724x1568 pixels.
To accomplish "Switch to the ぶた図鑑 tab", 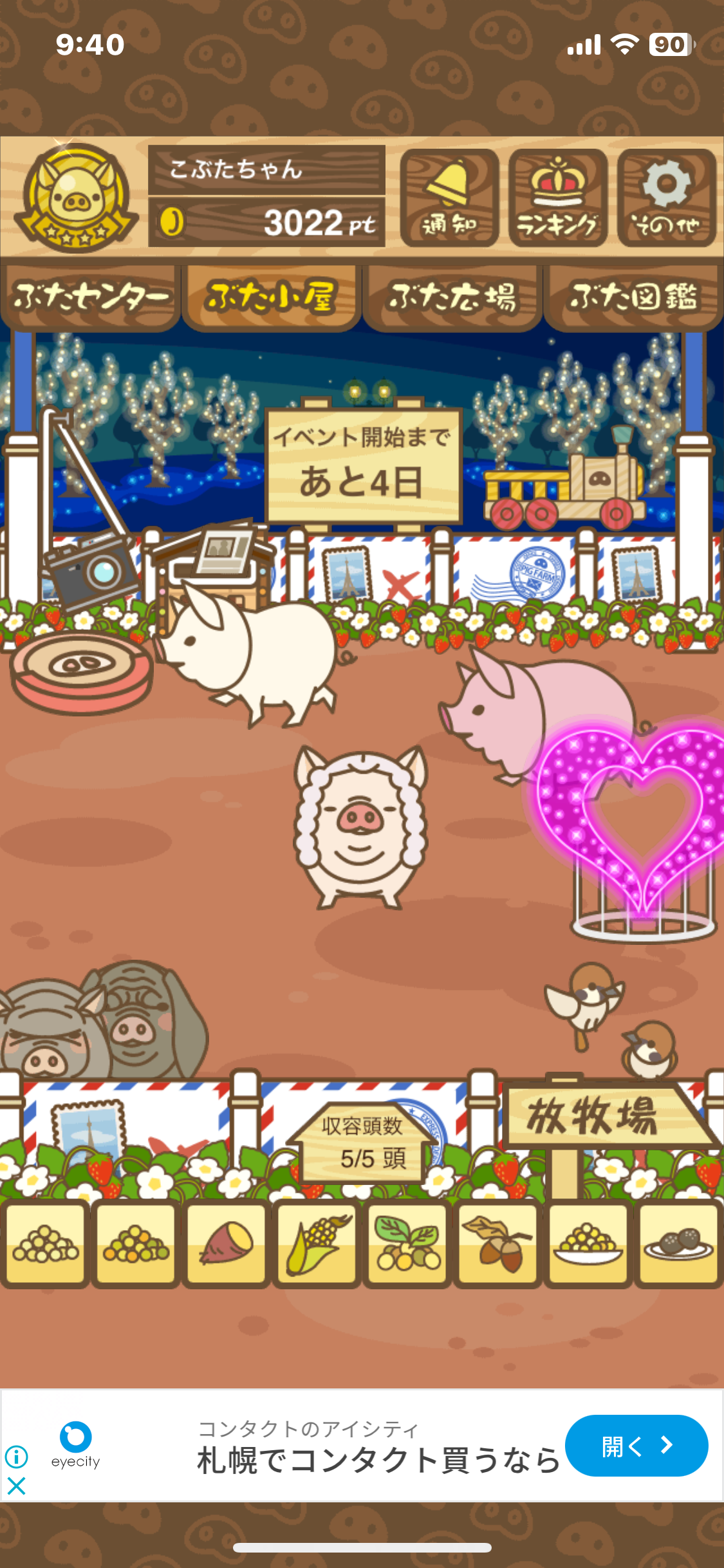I will (x=633, y=297).
